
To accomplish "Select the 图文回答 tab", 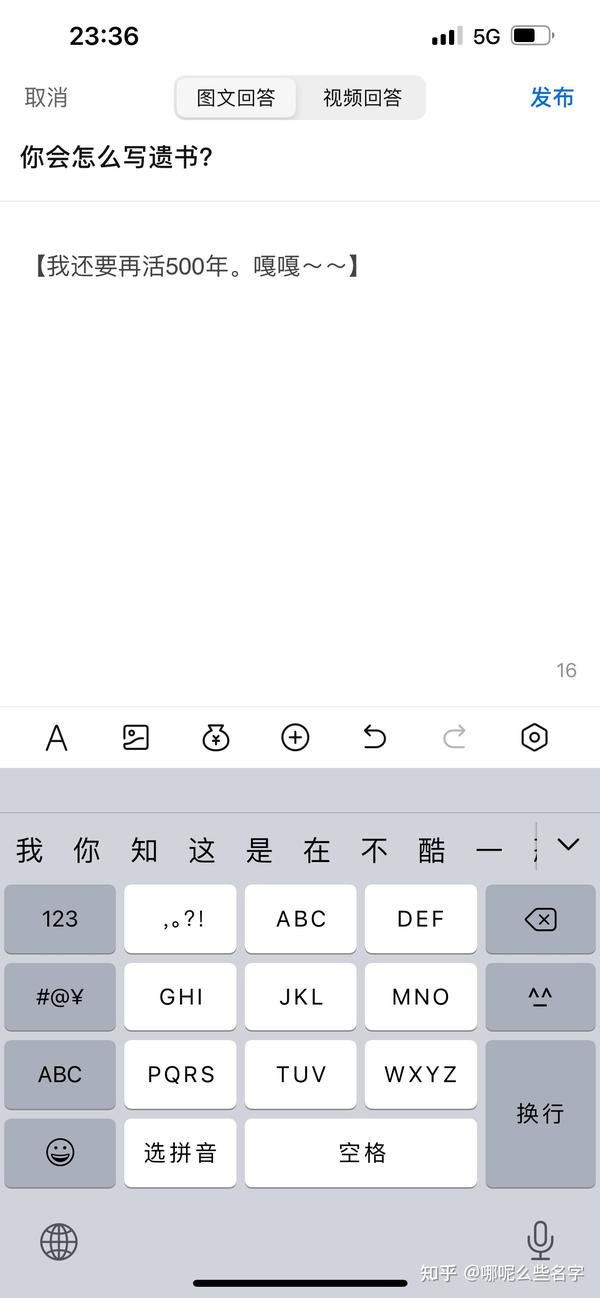I will pos(236,97).
